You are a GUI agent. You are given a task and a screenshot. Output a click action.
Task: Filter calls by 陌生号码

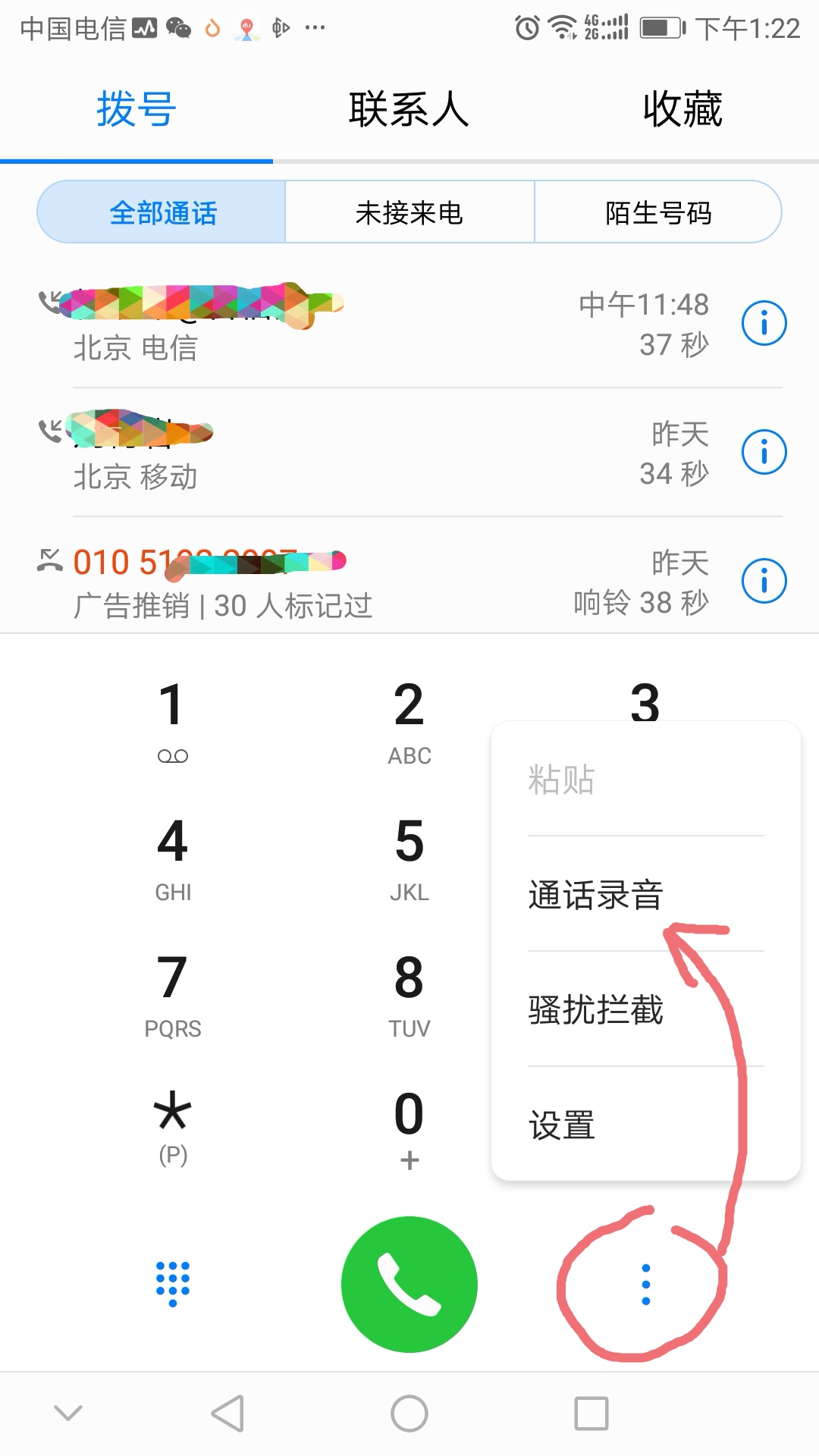657,213
